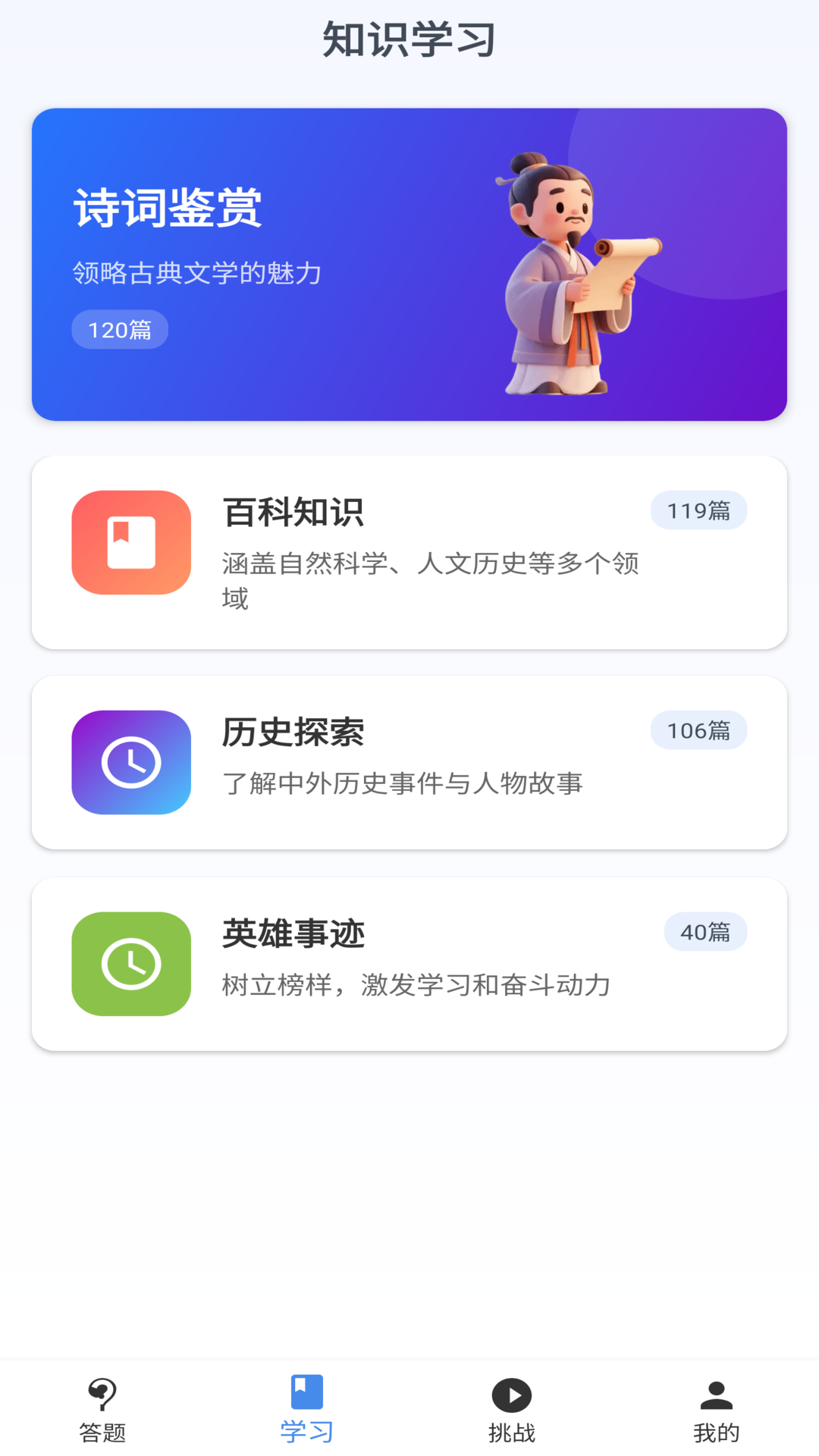Open the 百科知识 category card
819x1456 pixels.
pos(409,552)
